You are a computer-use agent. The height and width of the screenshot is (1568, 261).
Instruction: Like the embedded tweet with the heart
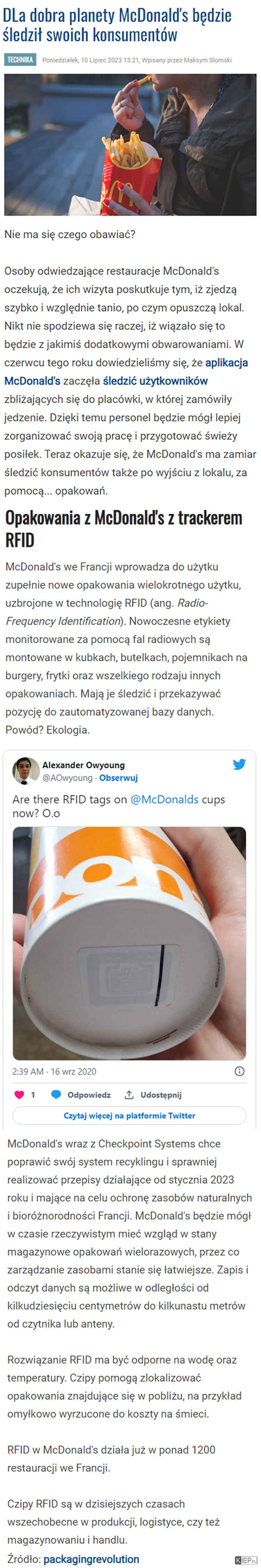pyautogui.click(x=19, y=1095)
